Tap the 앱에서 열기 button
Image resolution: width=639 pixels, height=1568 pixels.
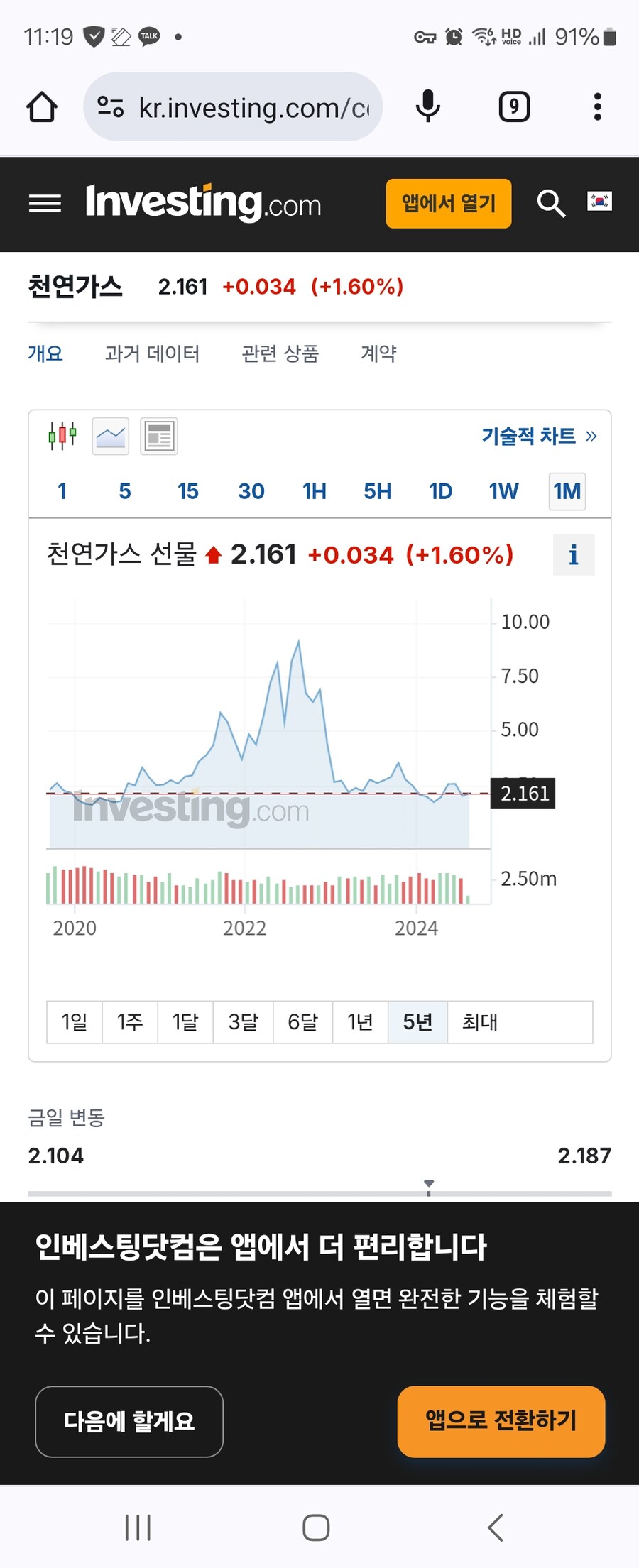(x=448, y=203)
